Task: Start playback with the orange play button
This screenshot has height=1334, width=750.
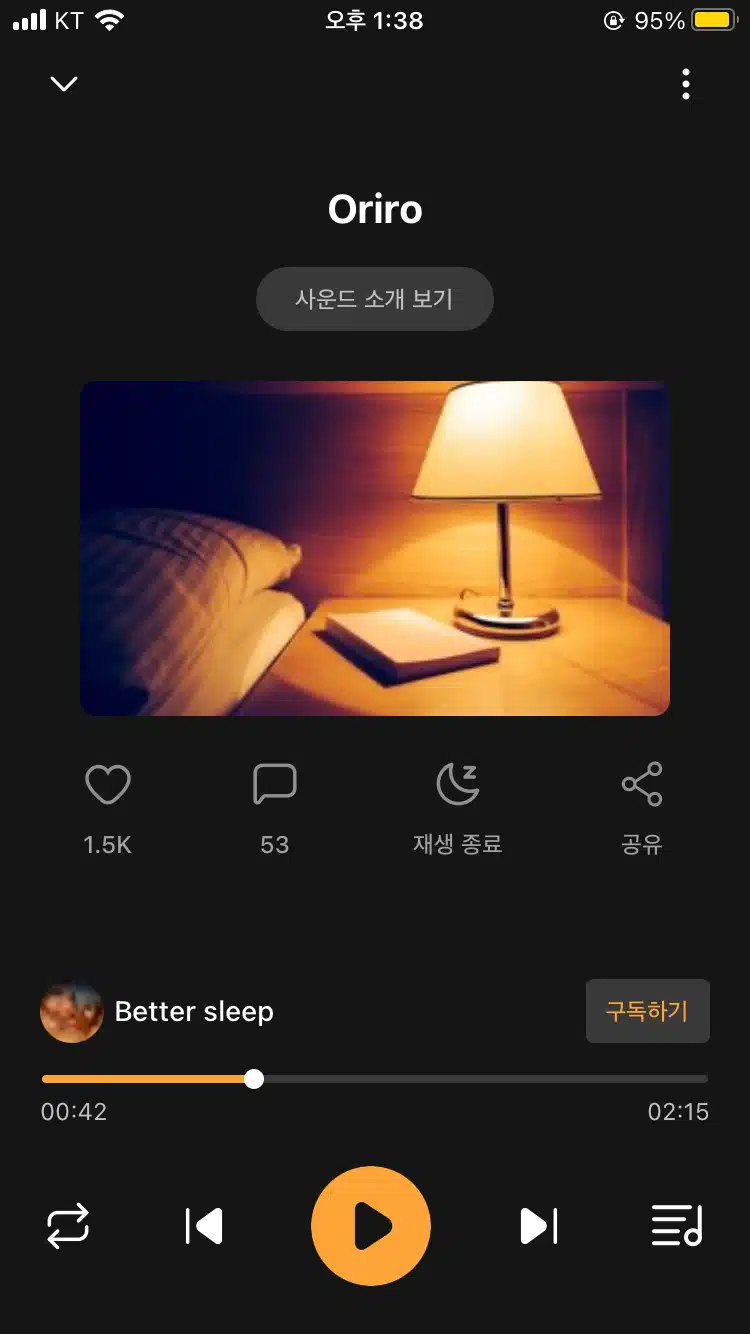Action: (371, 1226)
